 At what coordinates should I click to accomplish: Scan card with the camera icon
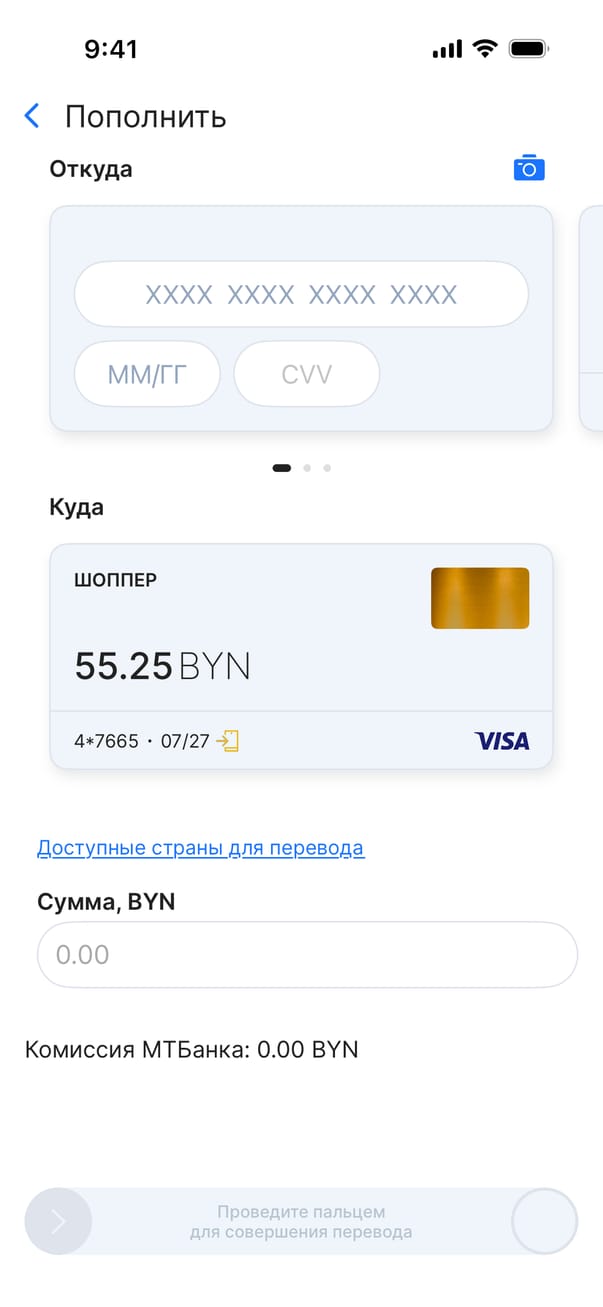[x=528, y=168]
